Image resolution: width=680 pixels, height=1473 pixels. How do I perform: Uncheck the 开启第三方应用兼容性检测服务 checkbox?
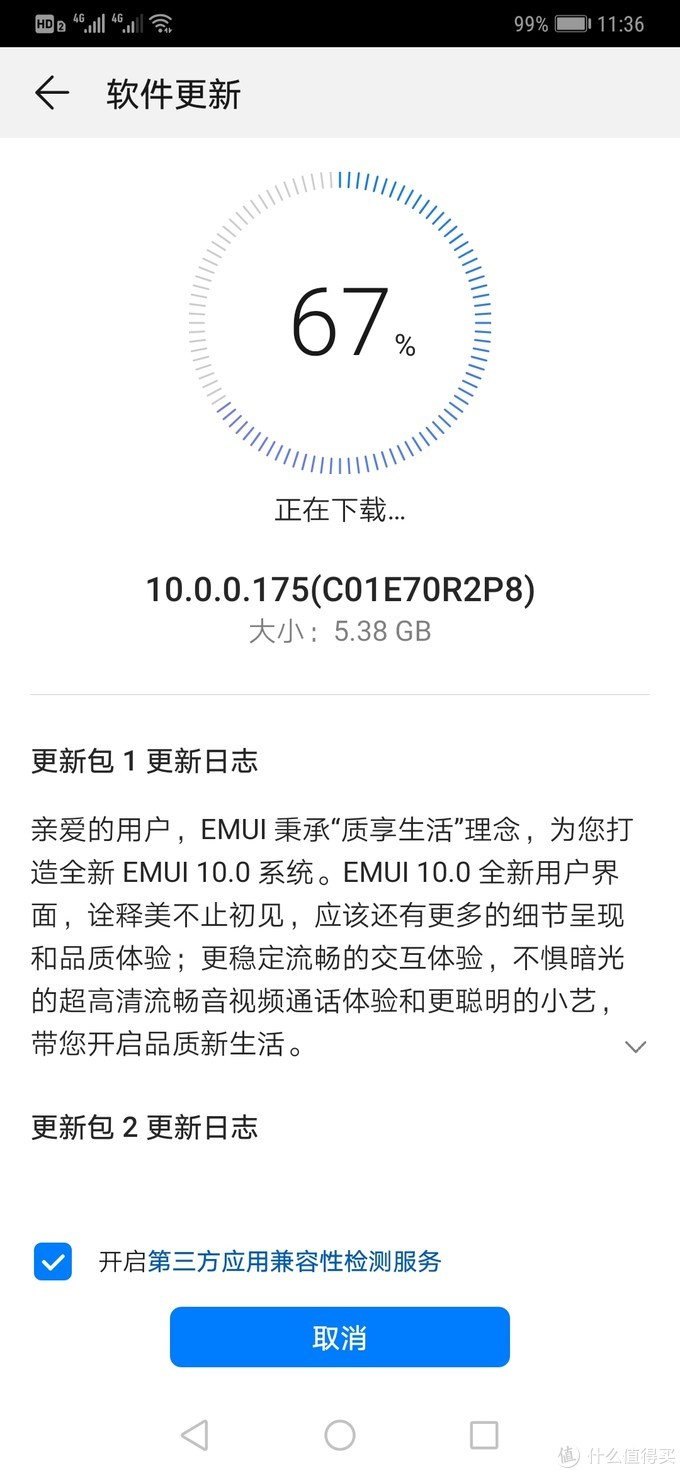coord(52,1262)
